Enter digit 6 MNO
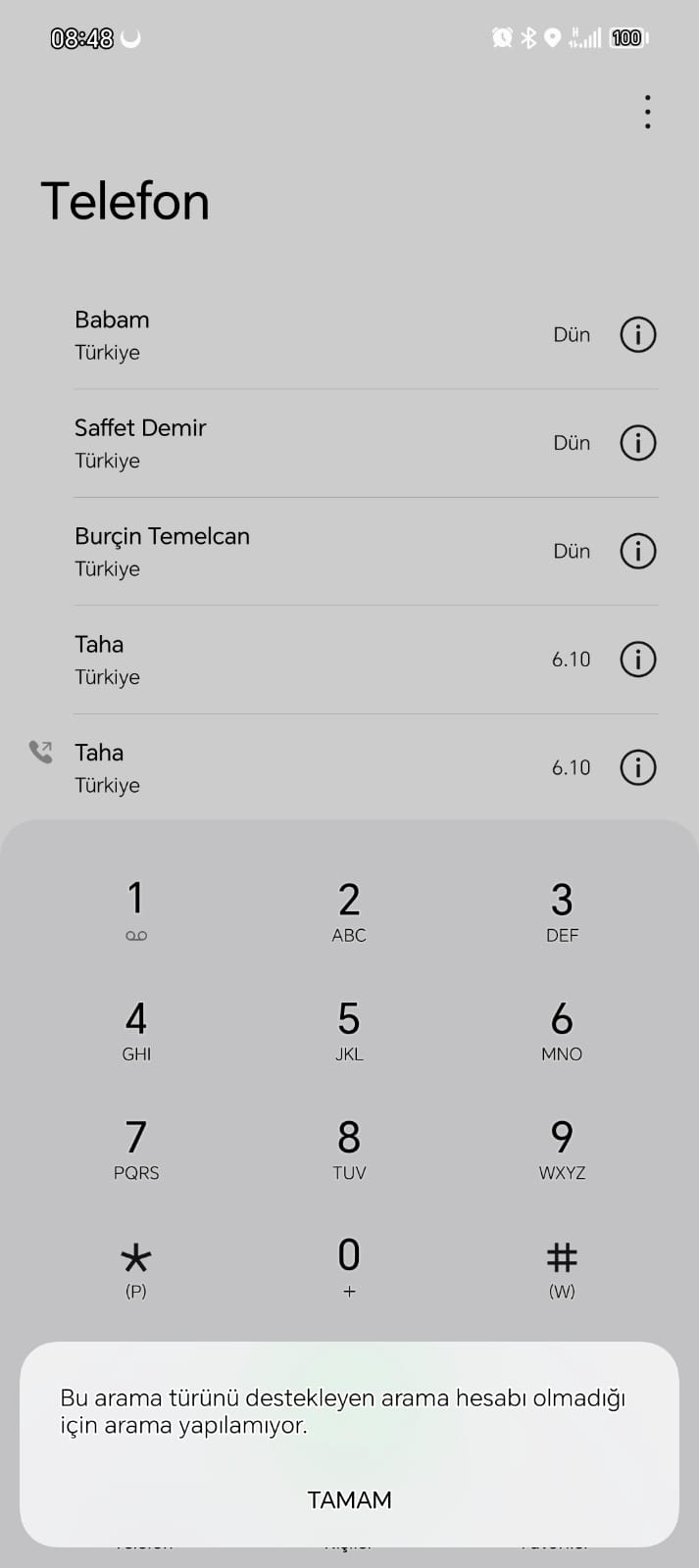 click(562, 1030)
